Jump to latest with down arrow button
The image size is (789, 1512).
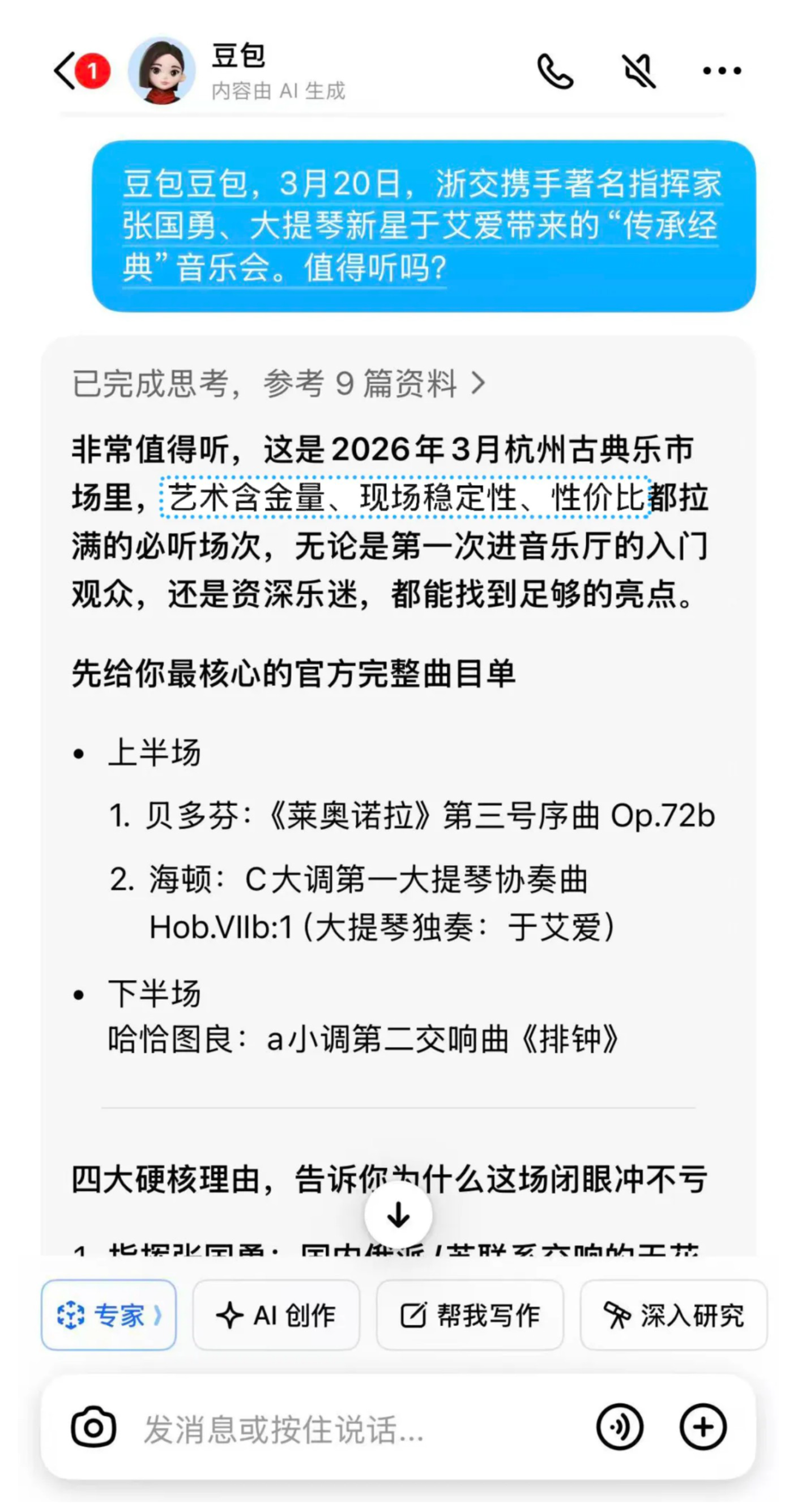tap(398, 1215)
